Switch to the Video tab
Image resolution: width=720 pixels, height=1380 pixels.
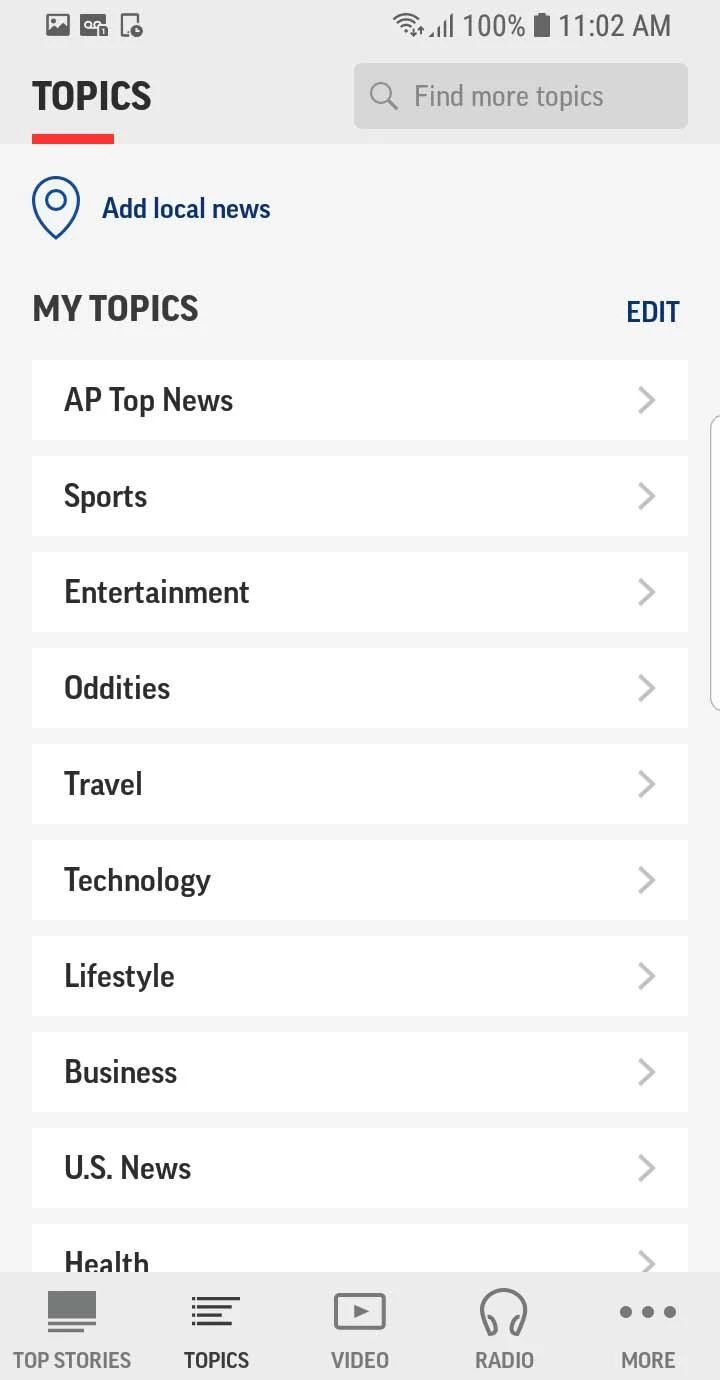click(360, 1328)
